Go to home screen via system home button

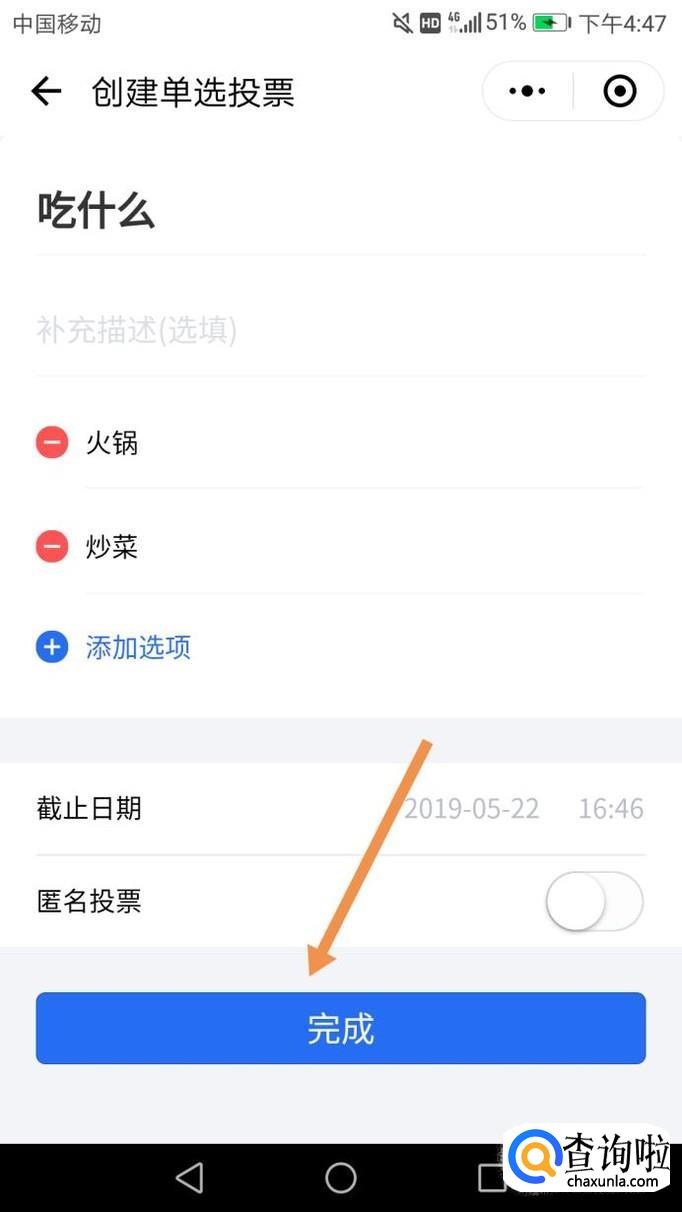[x=340, y=1177]
